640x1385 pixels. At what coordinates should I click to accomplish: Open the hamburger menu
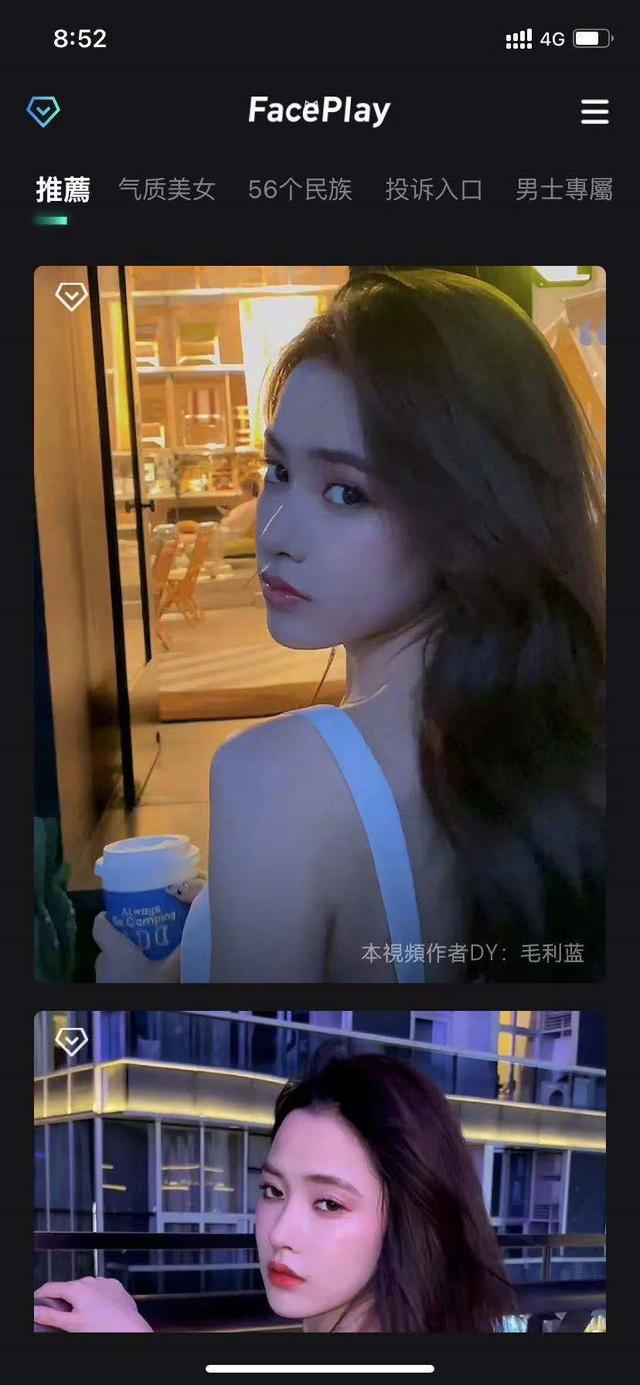point(595,111)
